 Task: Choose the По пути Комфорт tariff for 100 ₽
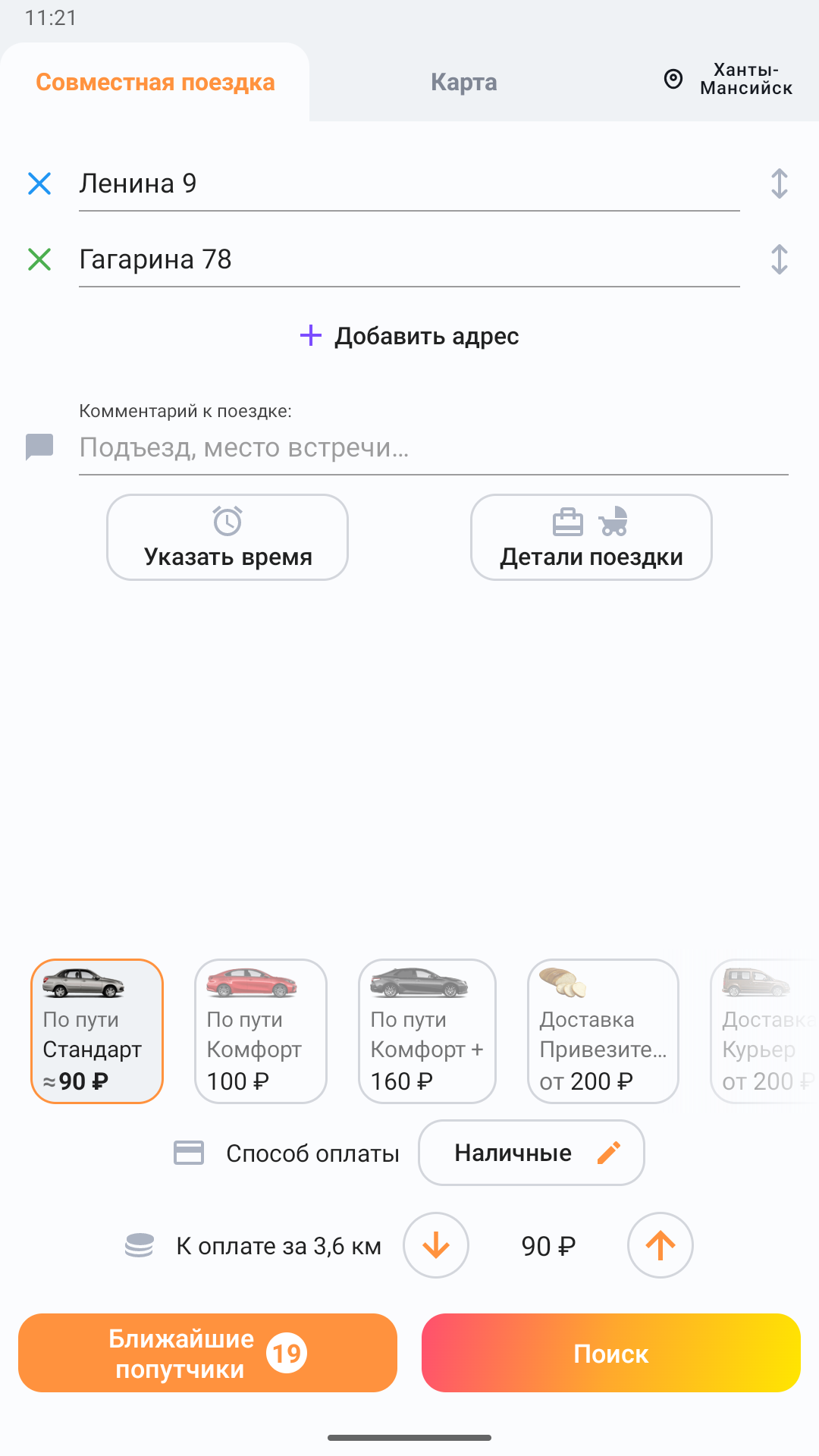261,1031
